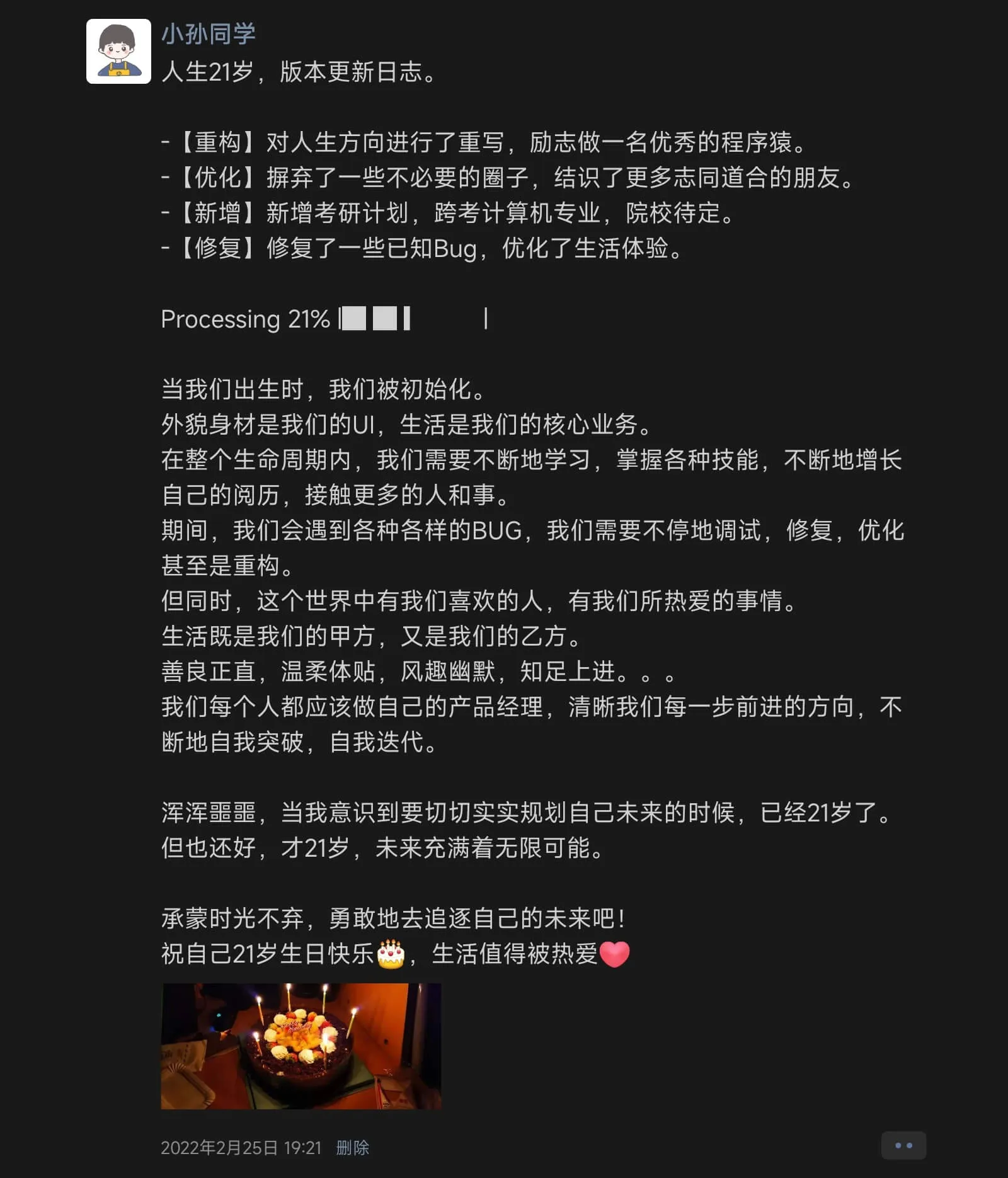
Task: Open the birthday cake photo
Action: (x=301, y=1046)
